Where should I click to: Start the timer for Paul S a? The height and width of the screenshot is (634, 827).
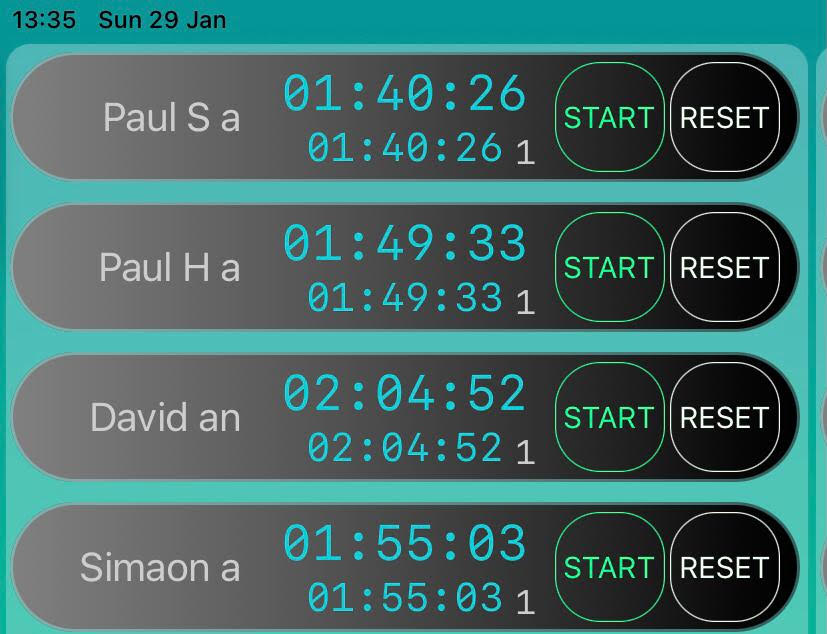click(x=609, y=118)
